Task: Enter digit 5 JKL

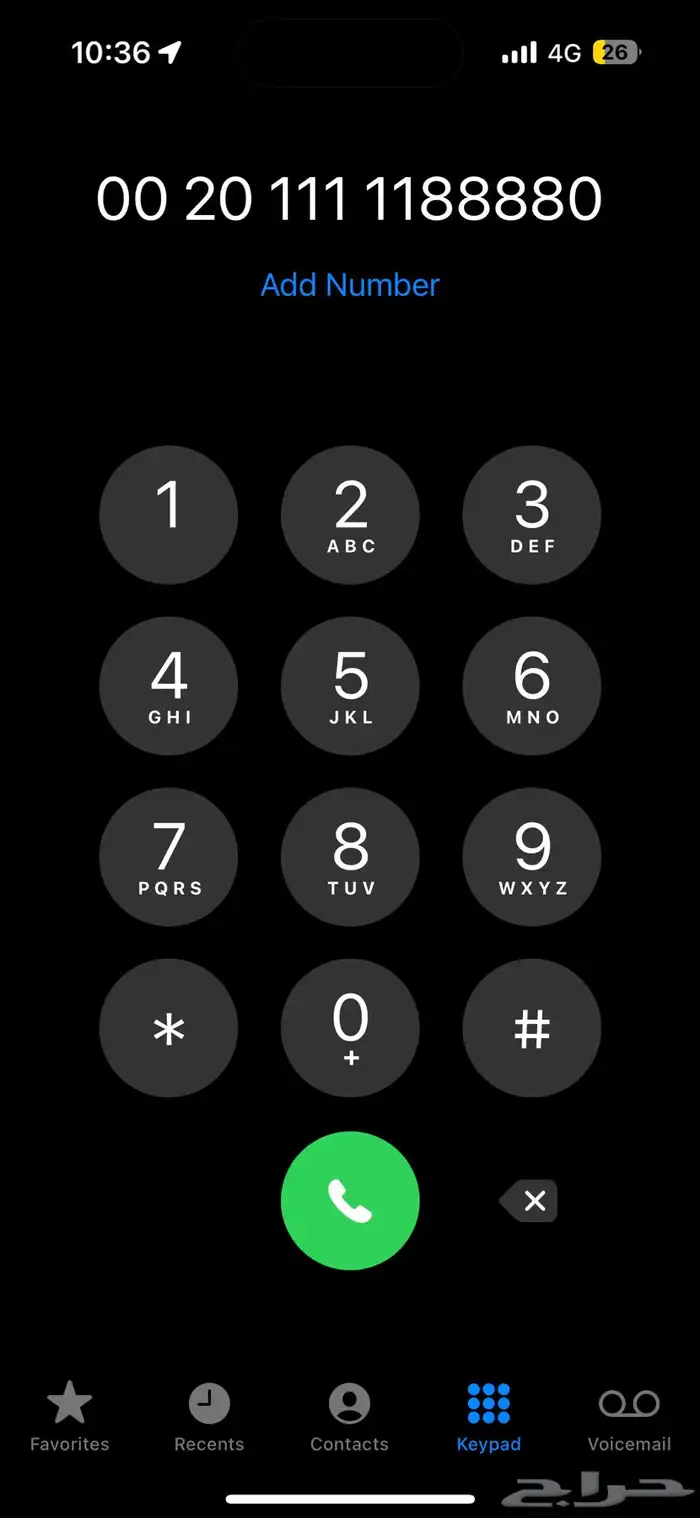Action: click(350, 686)
